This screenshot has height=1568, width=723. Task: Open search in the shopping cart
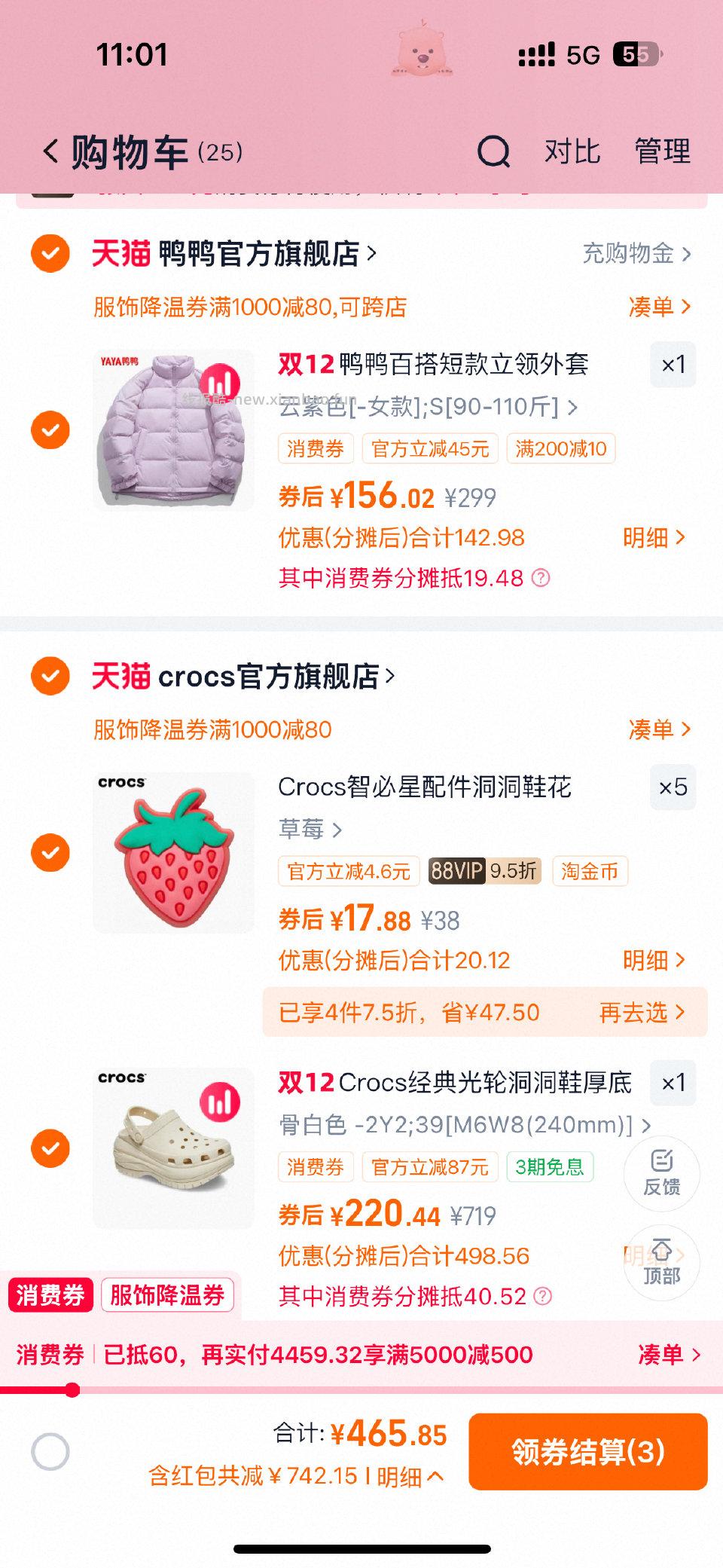tap(494, 151)
